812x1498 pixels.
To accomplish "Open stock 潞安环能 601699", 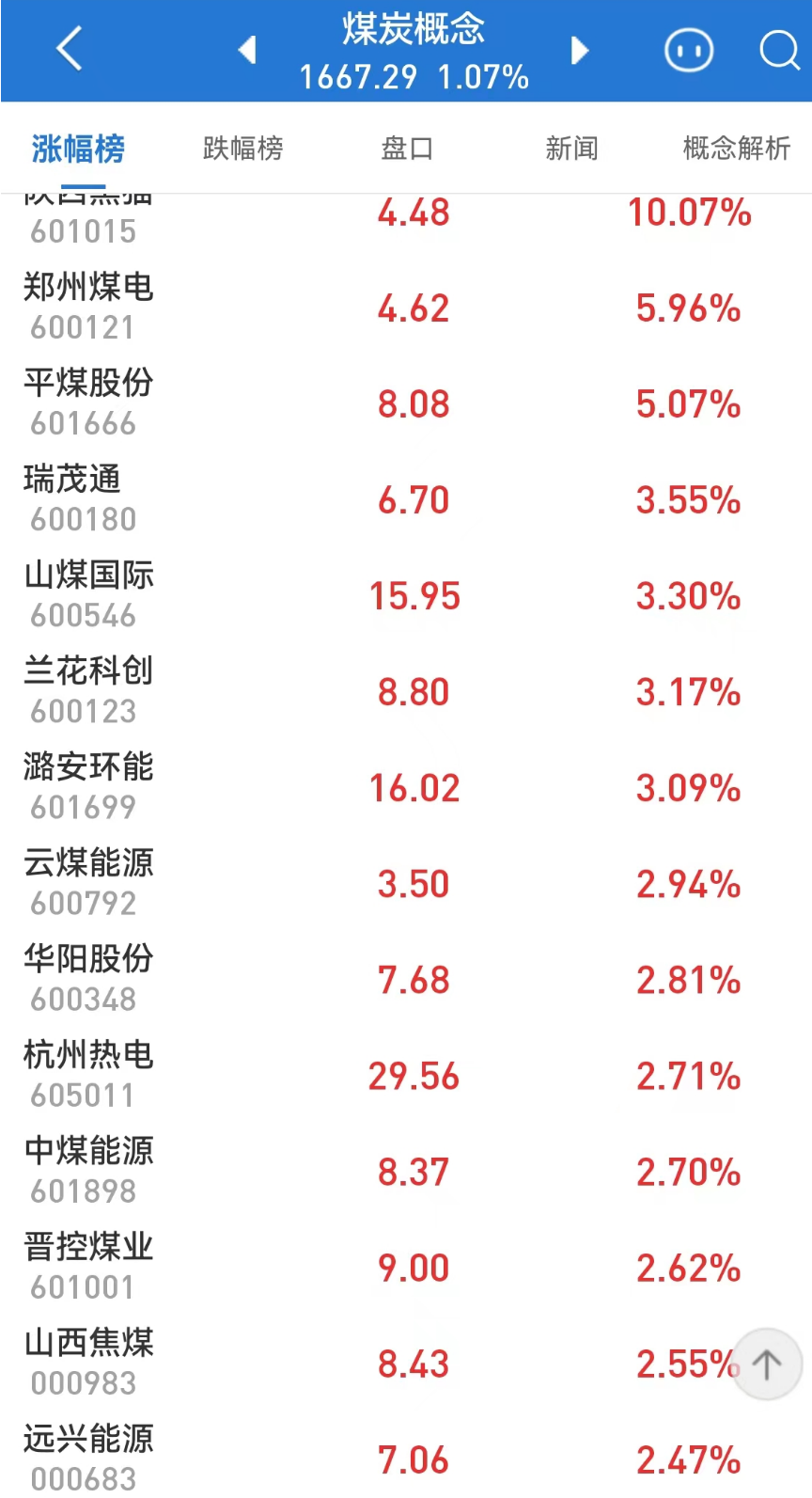I will click(x=406, y=787).
